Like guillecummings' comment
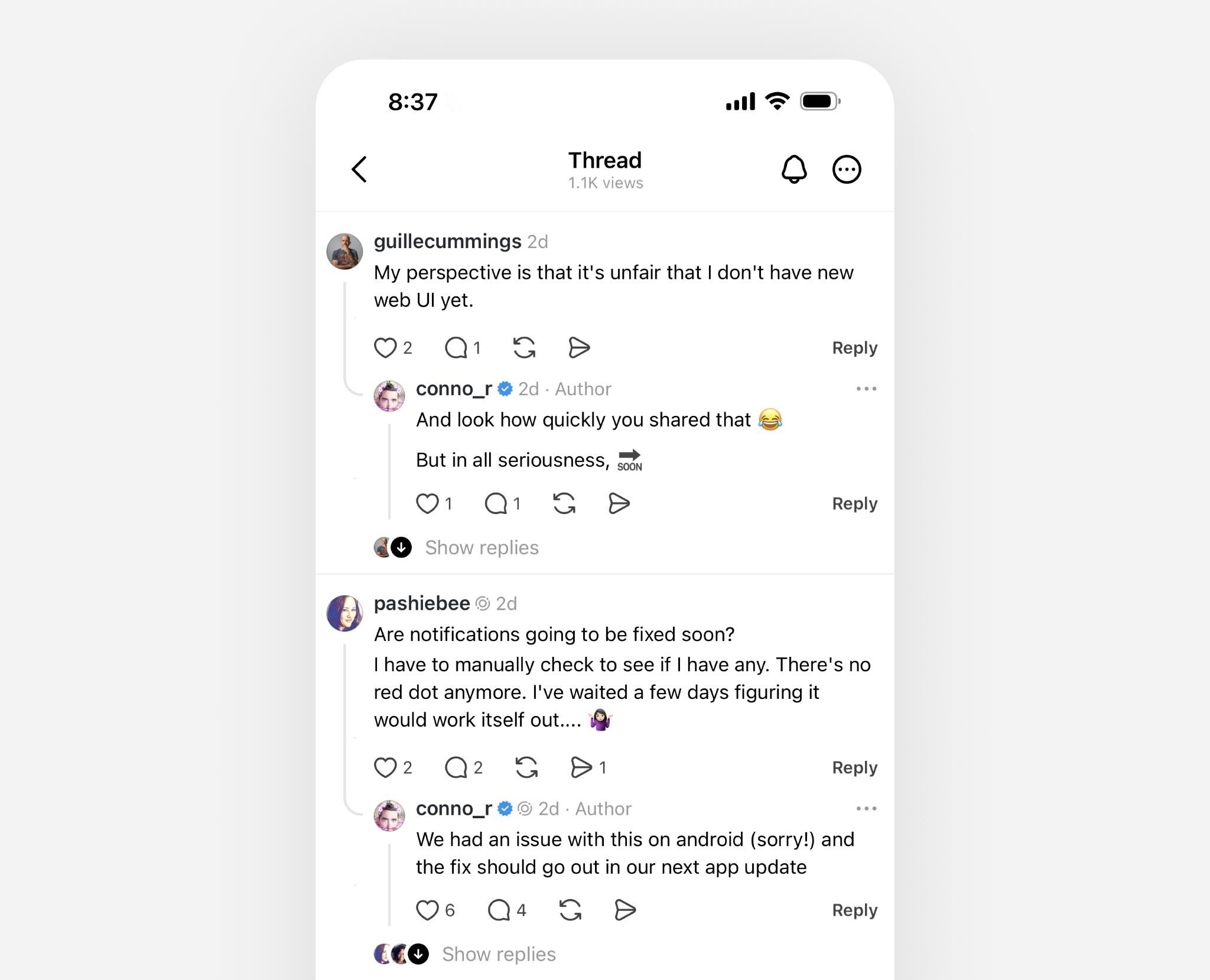This screenshot has height=980, width=1210. [x=385, y=348]
